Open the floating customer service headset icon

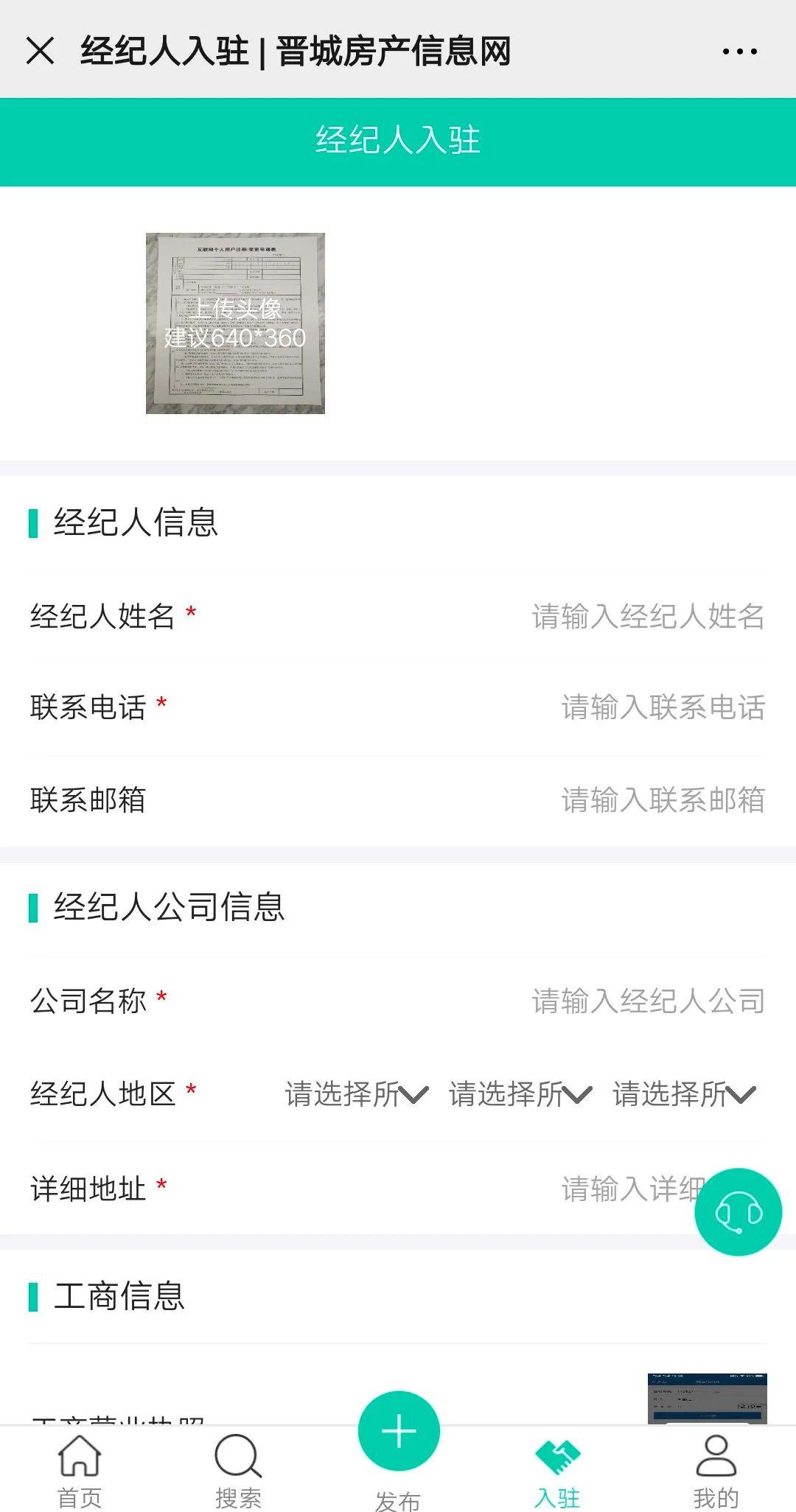pyautogui.click(x=737, y=1212)
